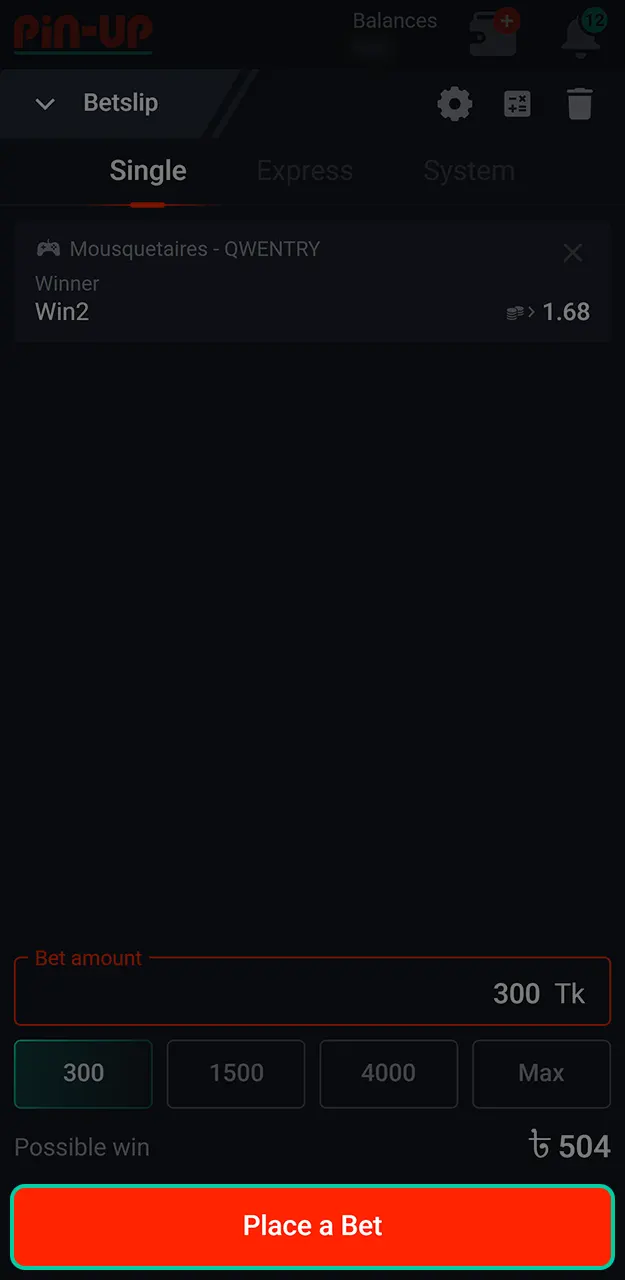Collapse the Betslip panel
The image size is (625, 1280).
(45, 103)
